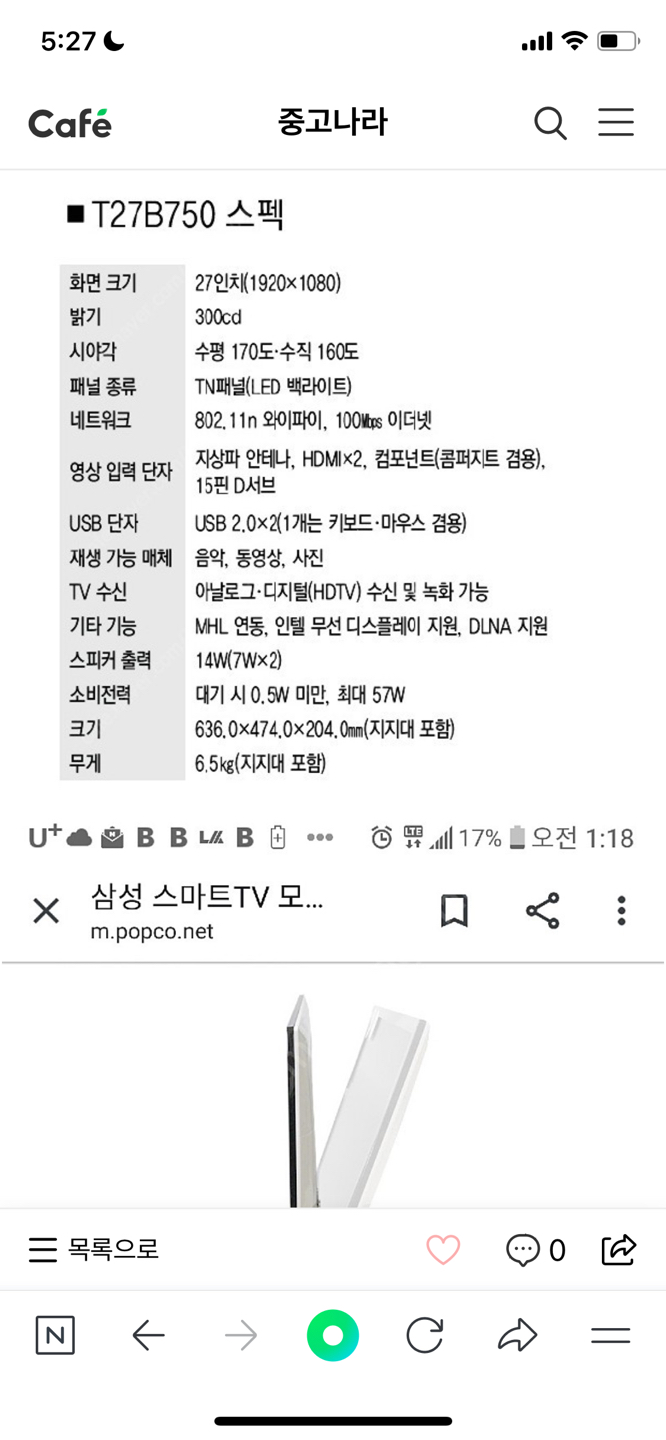Share this post from the action bar

(x=618, y=1249)
